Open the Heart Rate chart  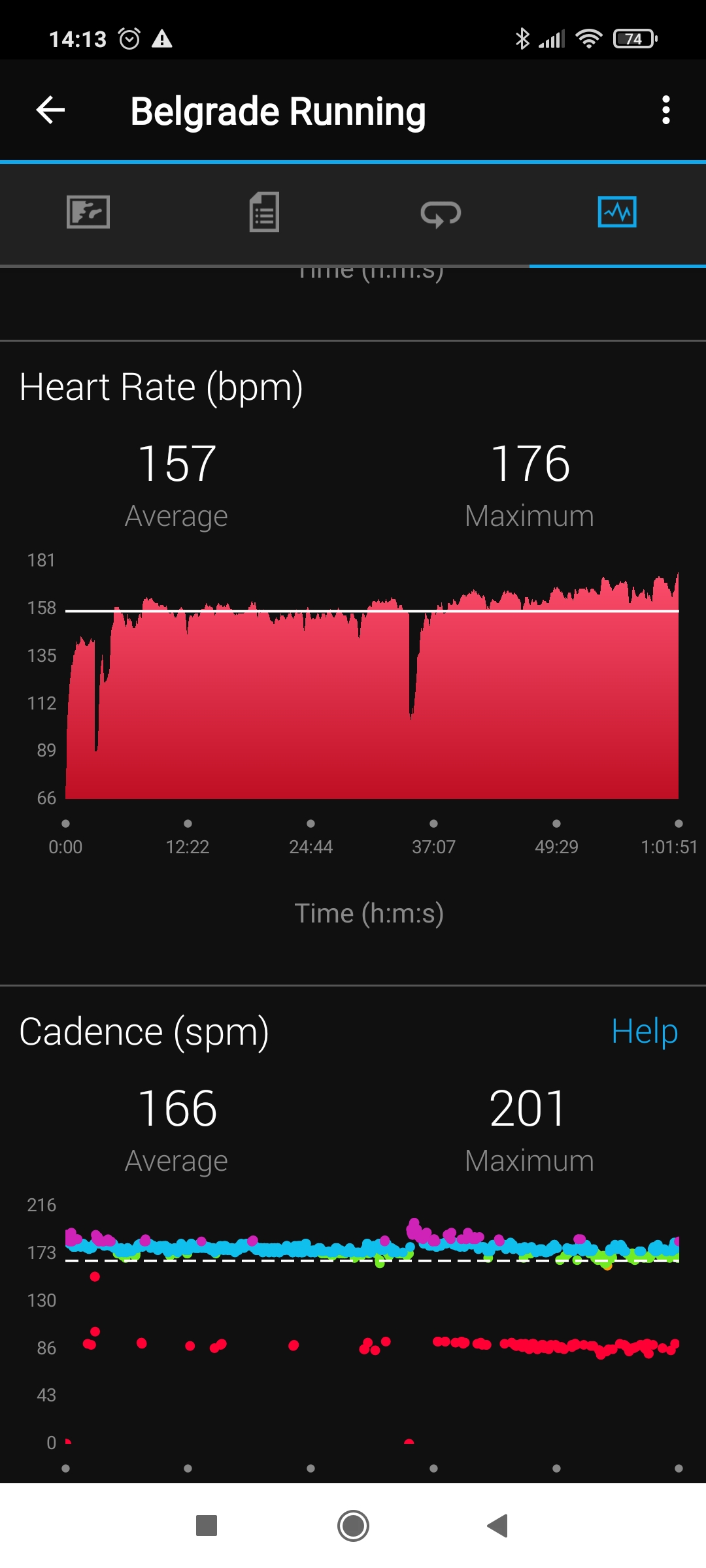(x=371, y=686)
